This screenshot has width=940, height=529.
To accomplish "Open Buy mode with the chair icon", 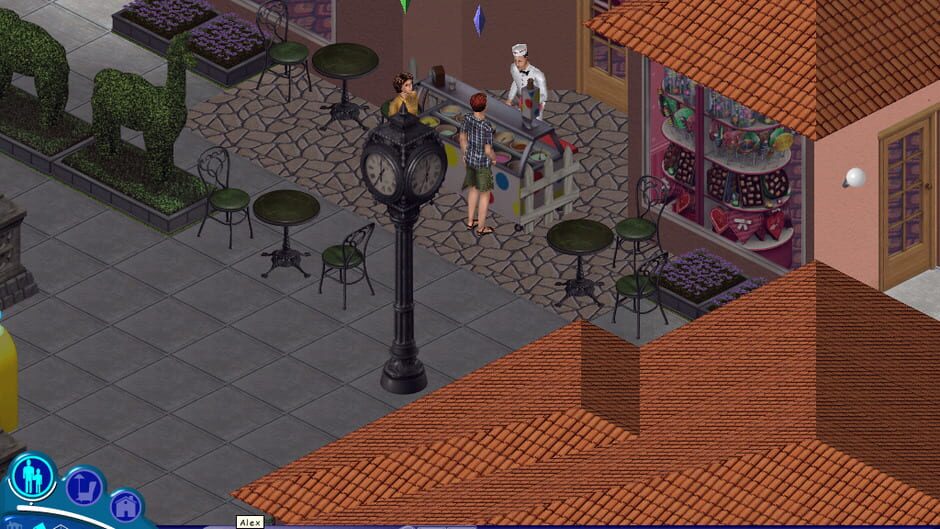I will coord(85,487).
